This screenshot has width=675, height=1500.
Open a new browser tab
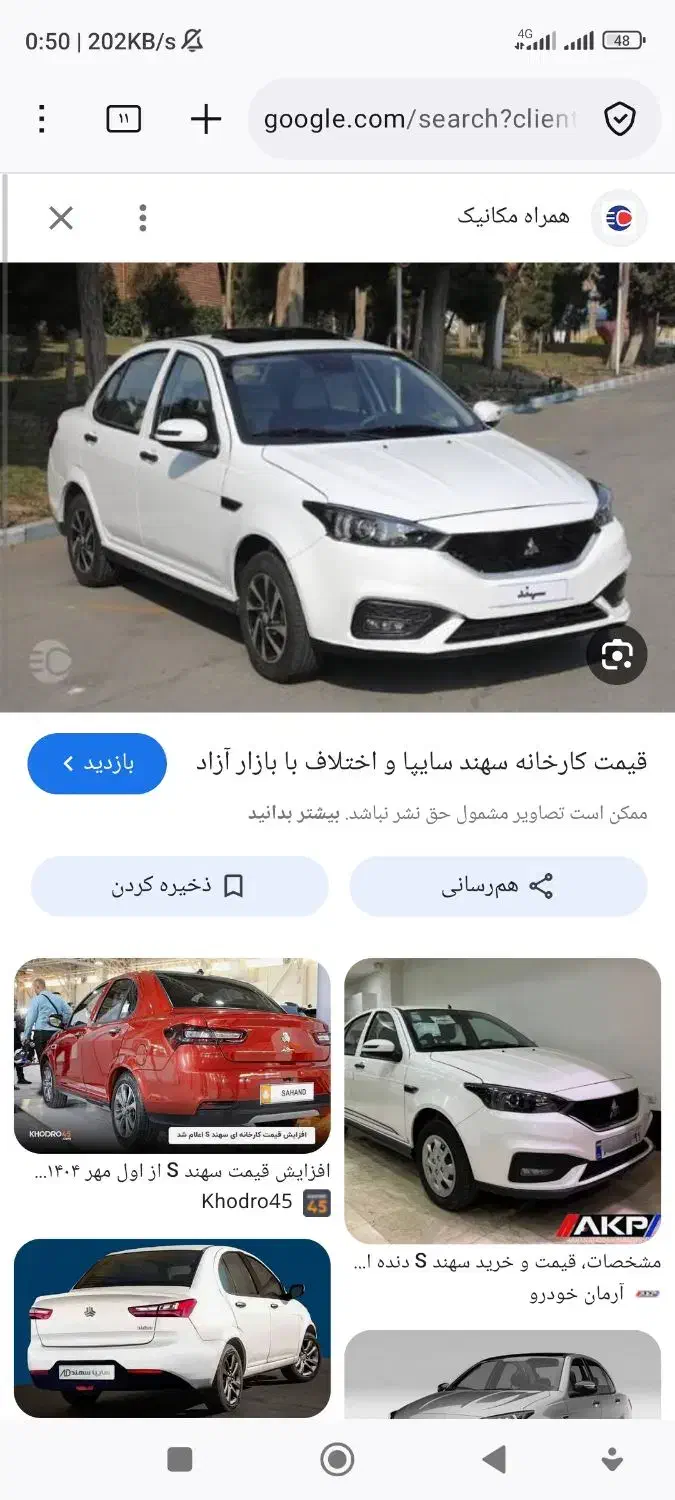point(206,119)
